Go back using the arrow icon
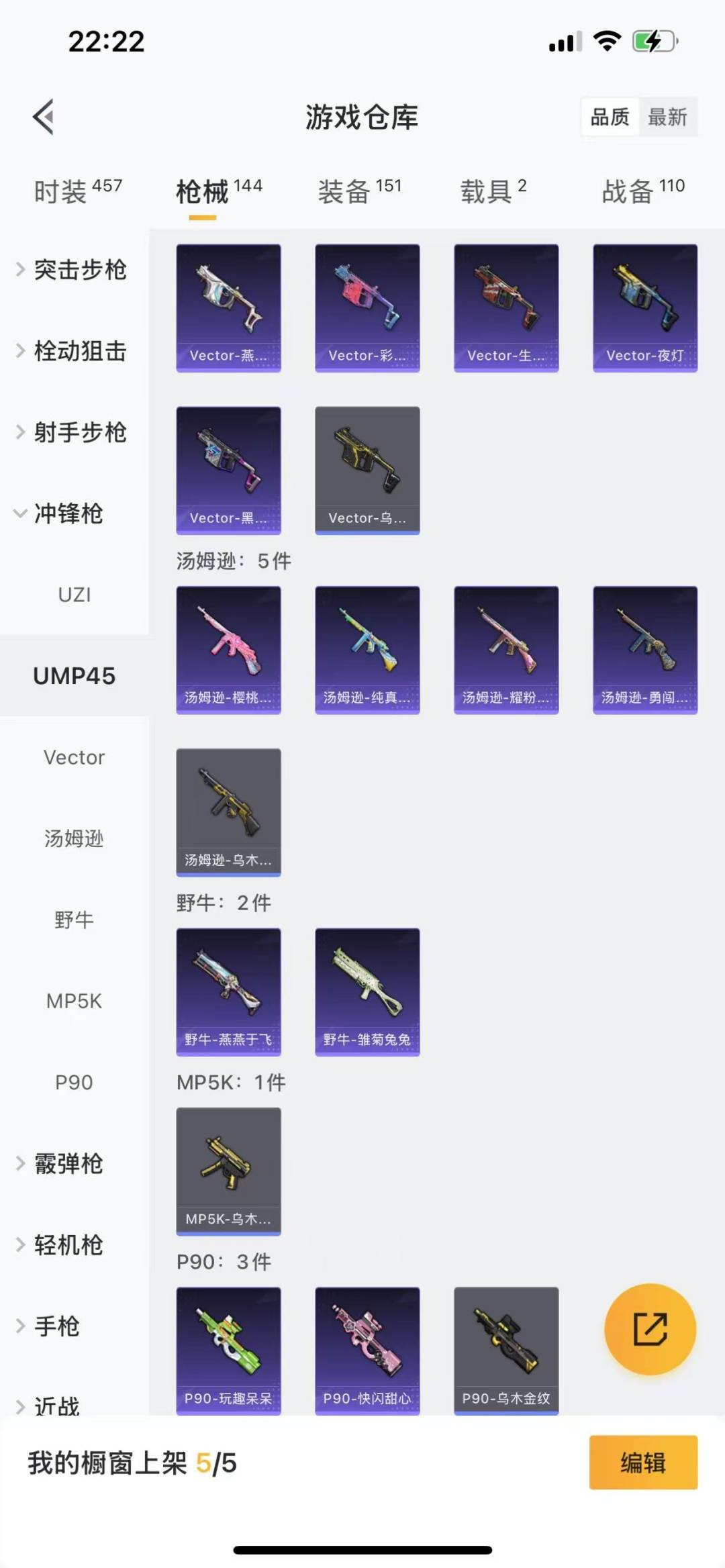The width and height of the screenshot is (725, 1568). pos(44,117)
